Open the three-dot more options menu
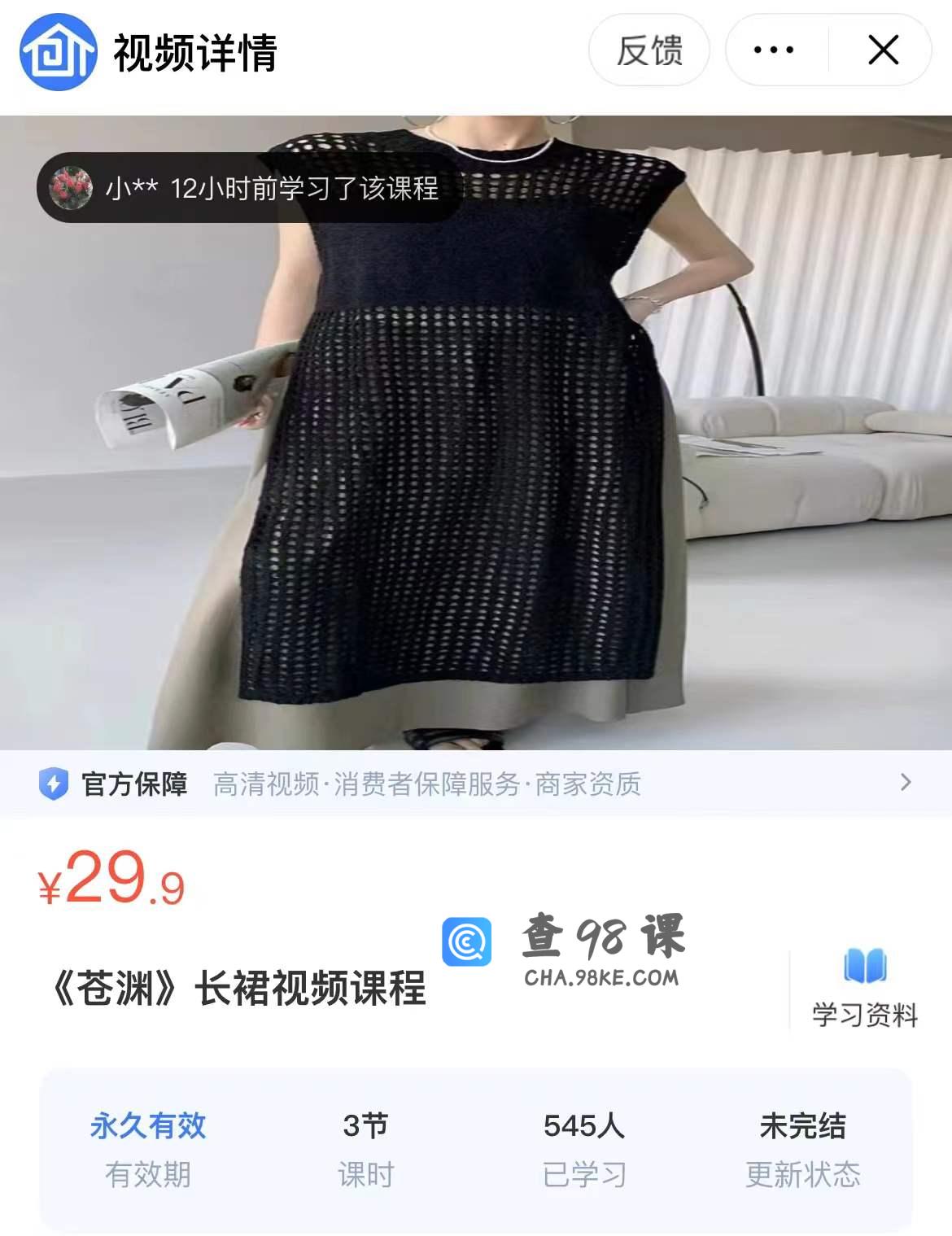 (x=774, y=50)
